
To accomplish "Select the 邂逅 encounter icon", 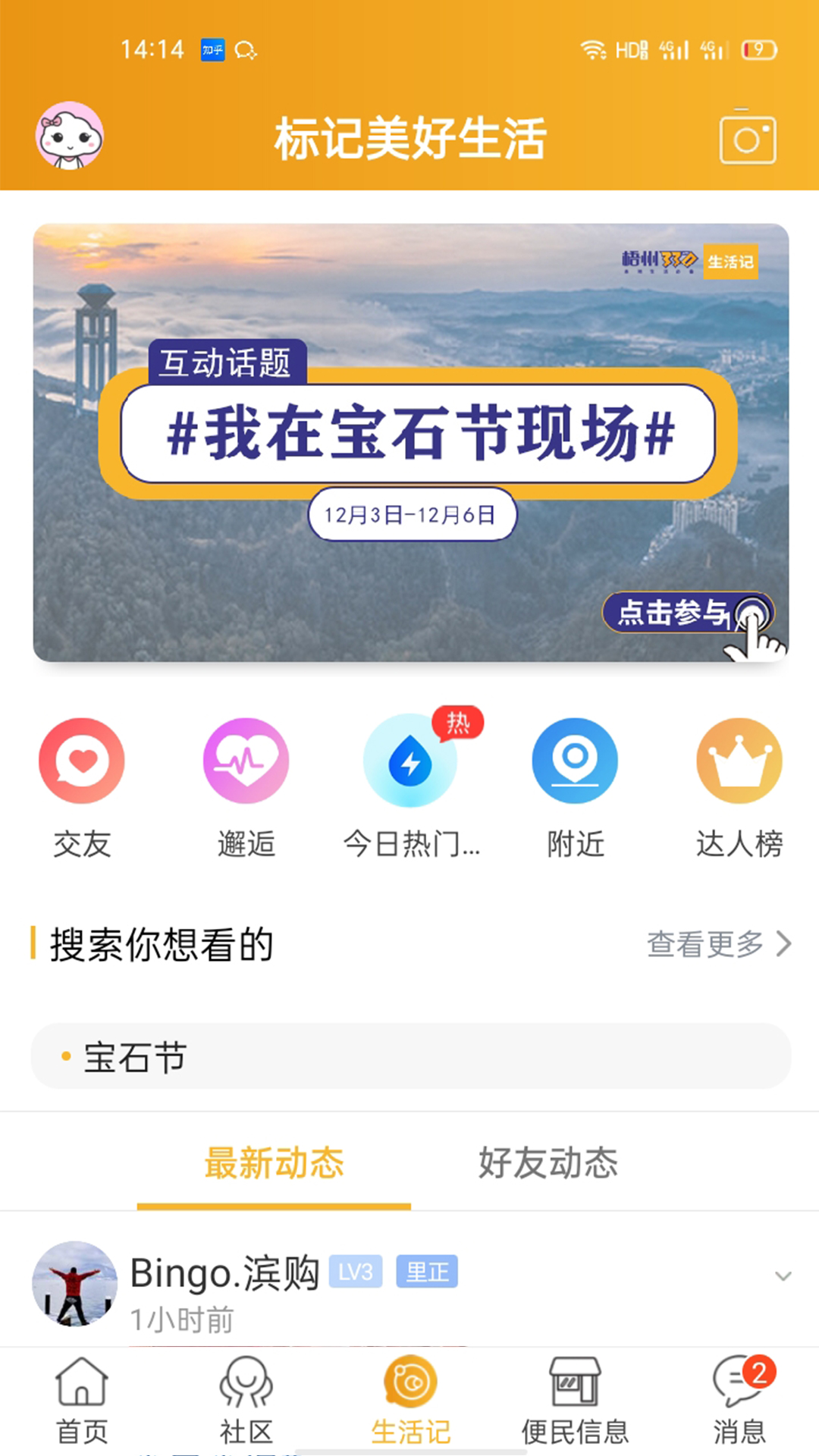I will pyautogui.click(x=245, y=761).
